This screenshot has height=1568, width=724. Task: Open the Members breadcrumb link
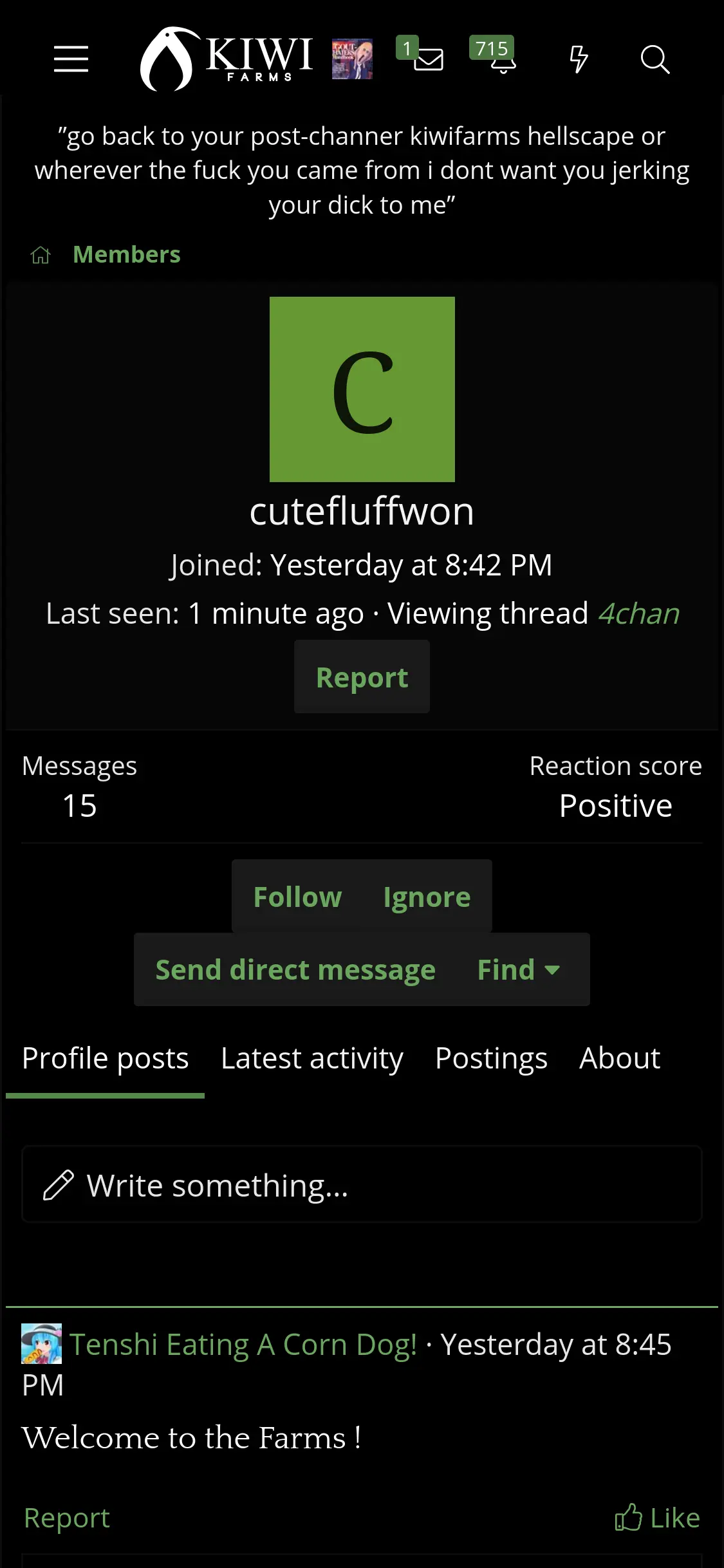127,254
